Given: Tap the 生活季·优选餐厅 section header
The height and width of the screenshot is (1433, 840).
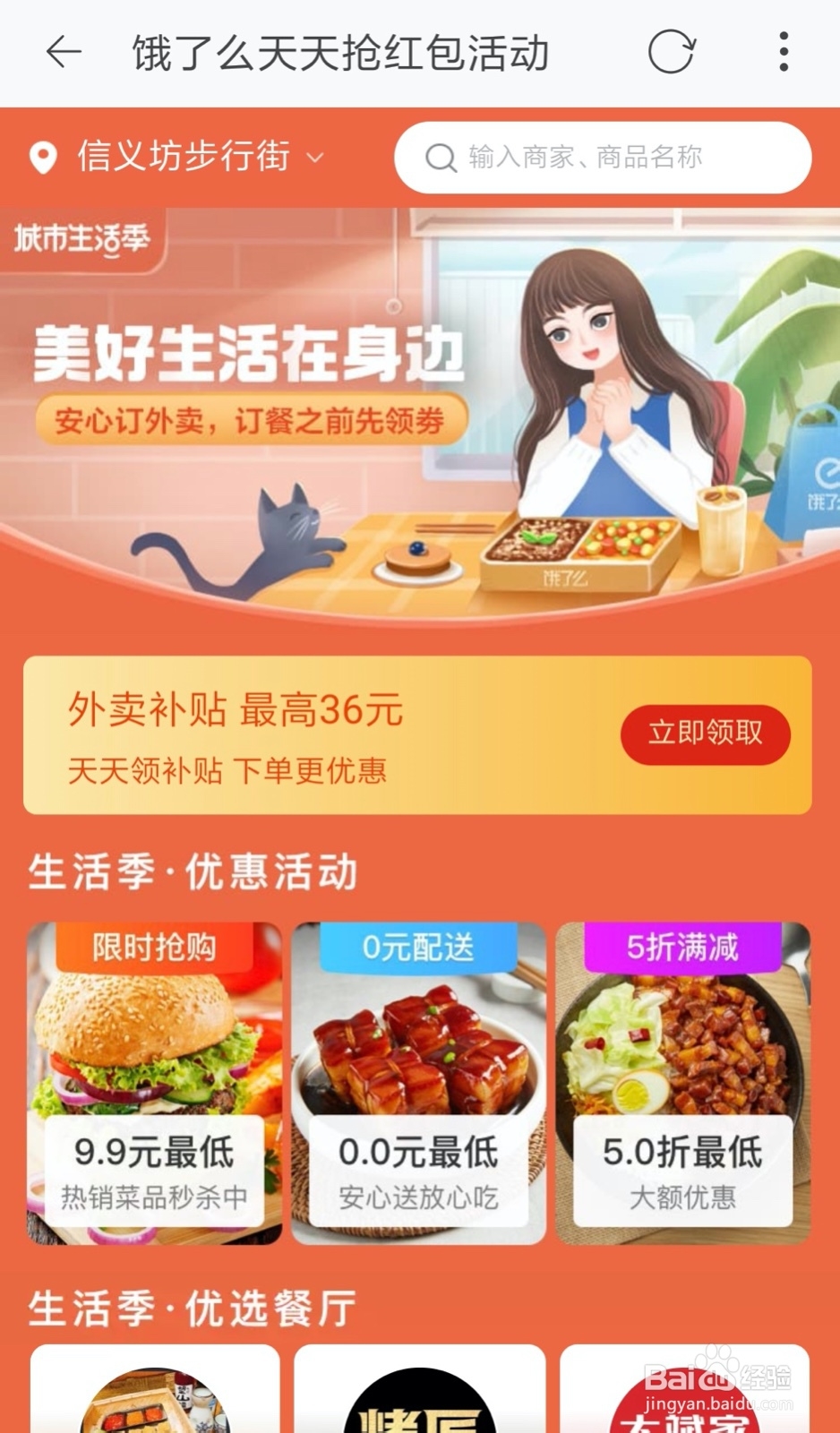Looking at the screenshot, I should 193,1306.
